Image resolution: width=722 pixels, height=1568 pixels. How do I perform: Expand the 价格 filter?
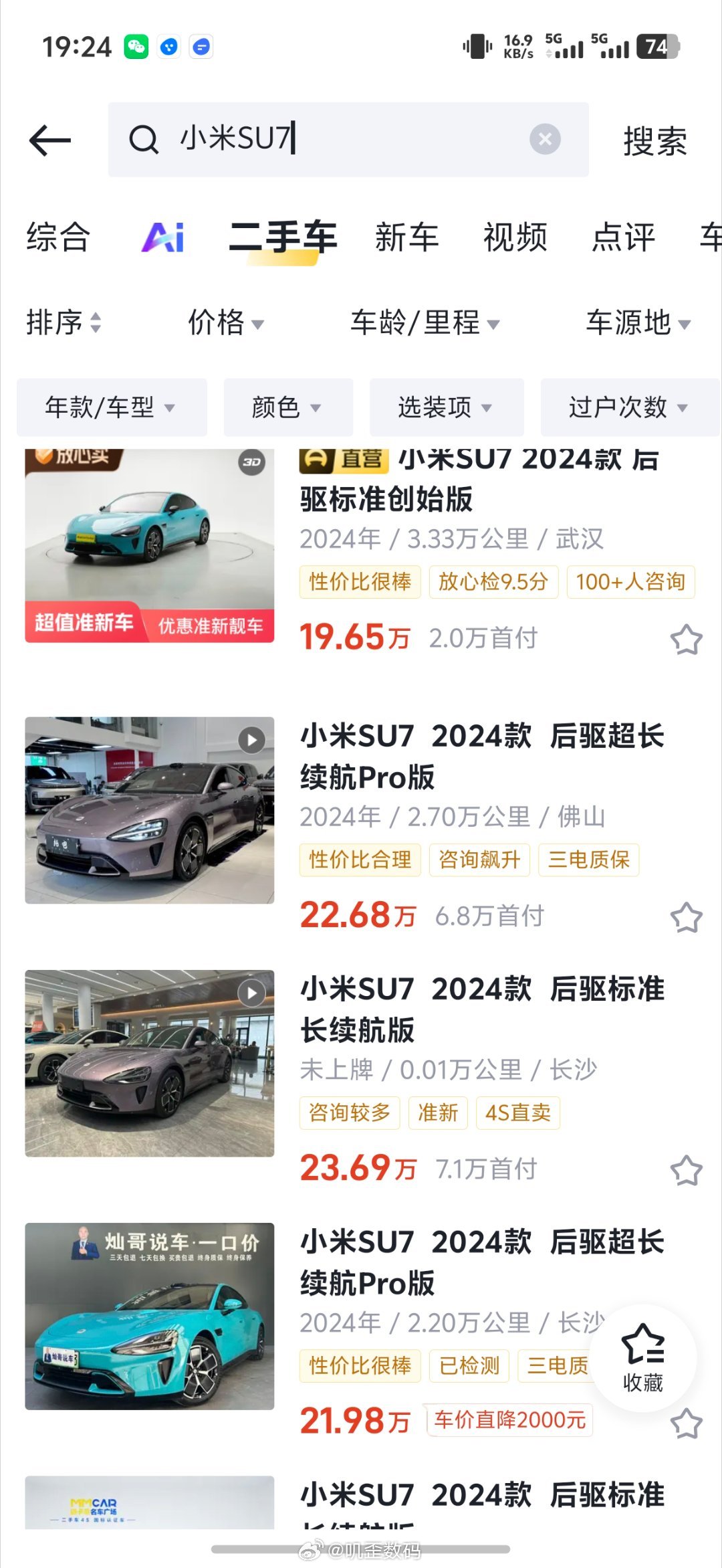(x=226, y=322)
